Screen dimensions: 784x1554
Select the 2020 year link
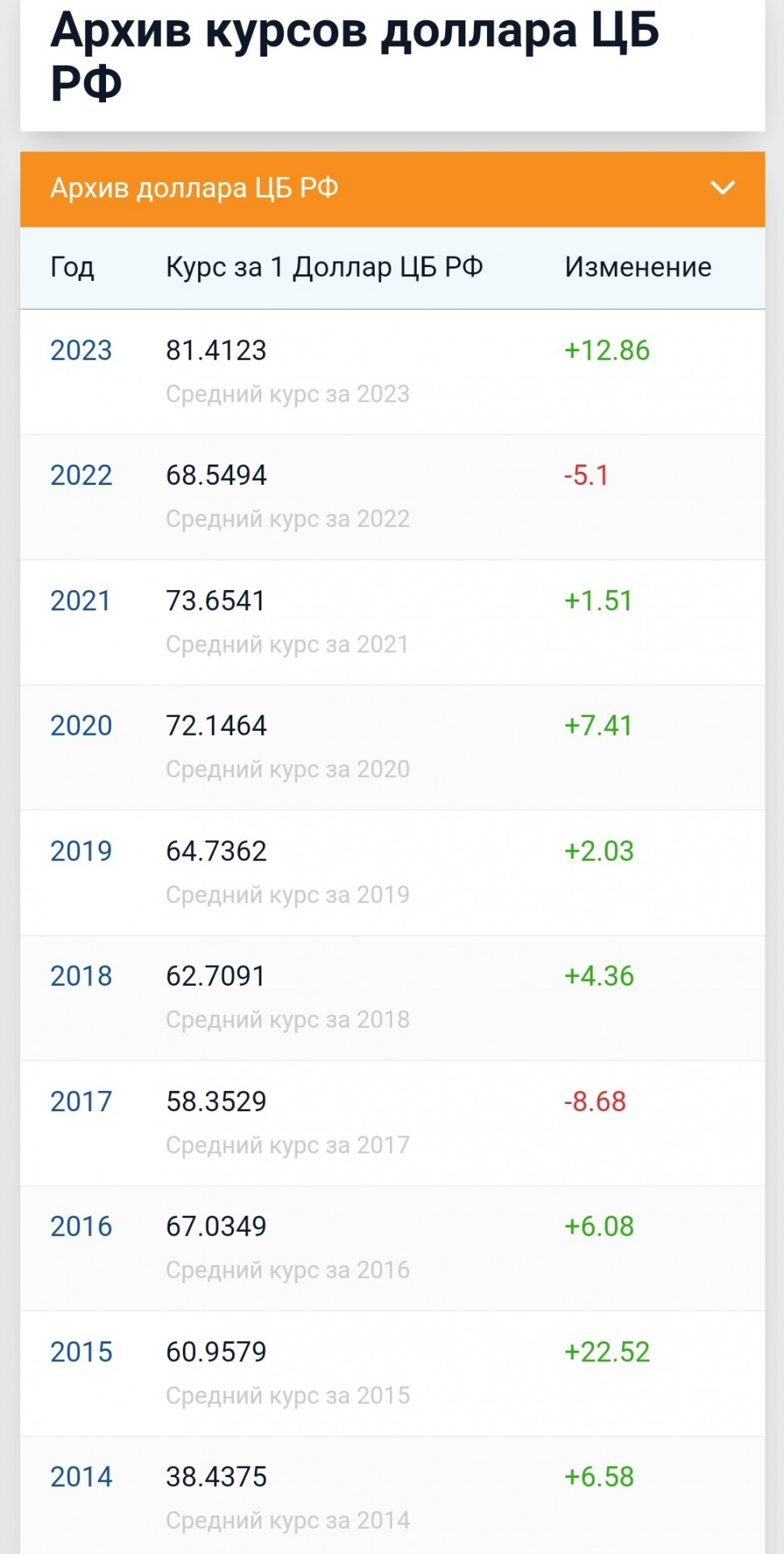pos(81,725)
